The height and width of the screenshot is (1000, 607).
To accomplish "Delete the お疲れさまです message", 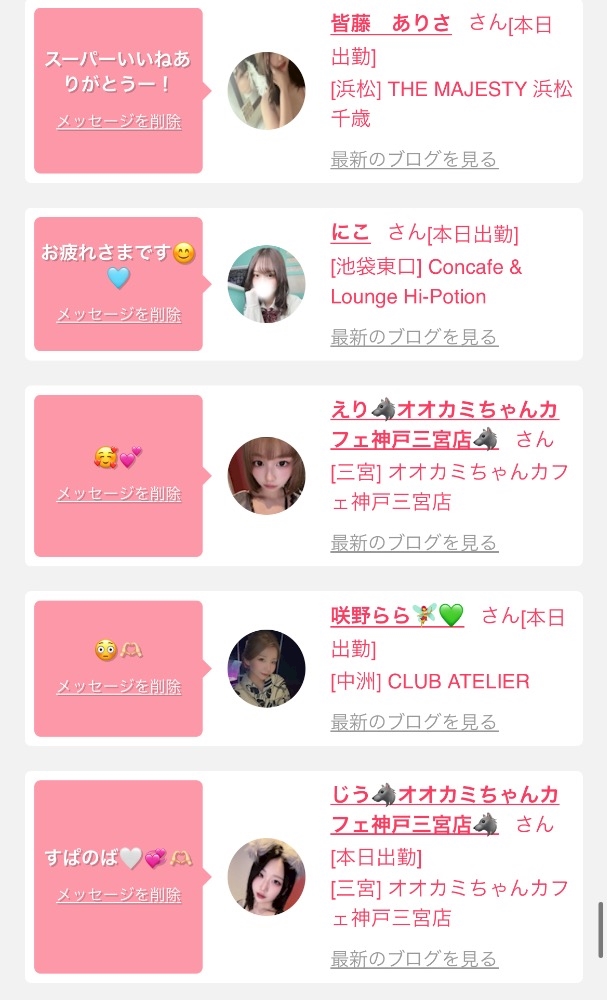I will pyautogui.click(x=119, y=315).
